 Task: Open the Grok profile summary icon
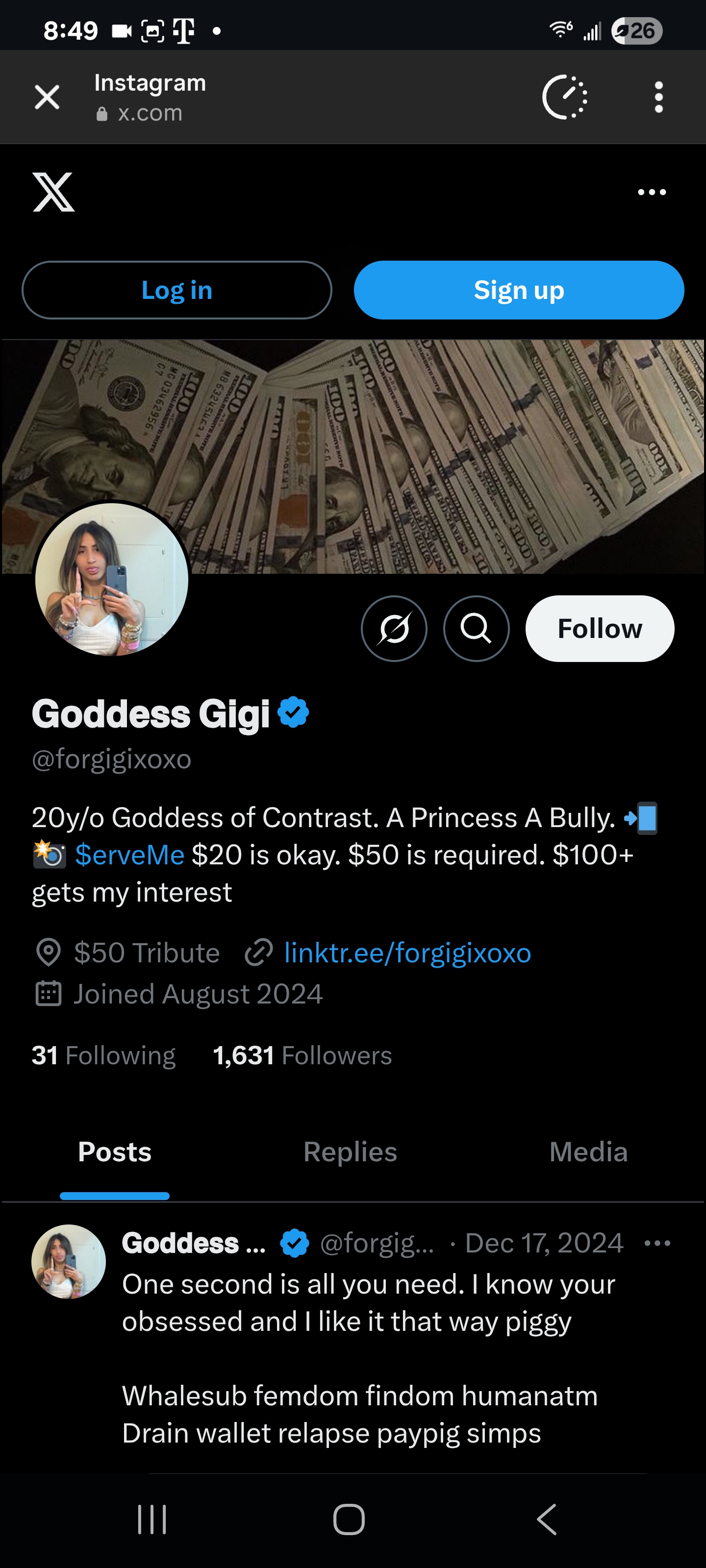point(394,629)
